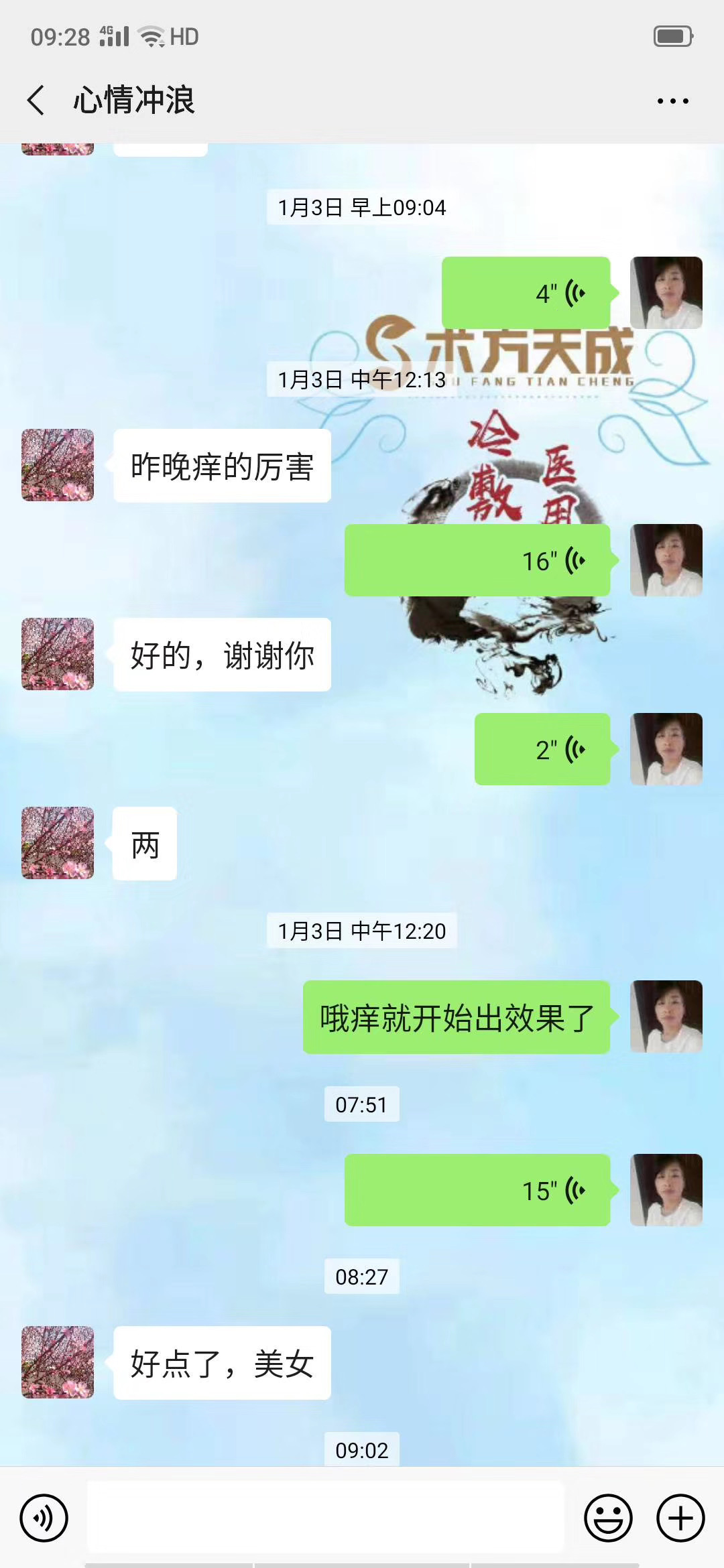Go back from the 心情冲浪 chat
Screen dimensions: 724x1568
click(x=36, y=101)
